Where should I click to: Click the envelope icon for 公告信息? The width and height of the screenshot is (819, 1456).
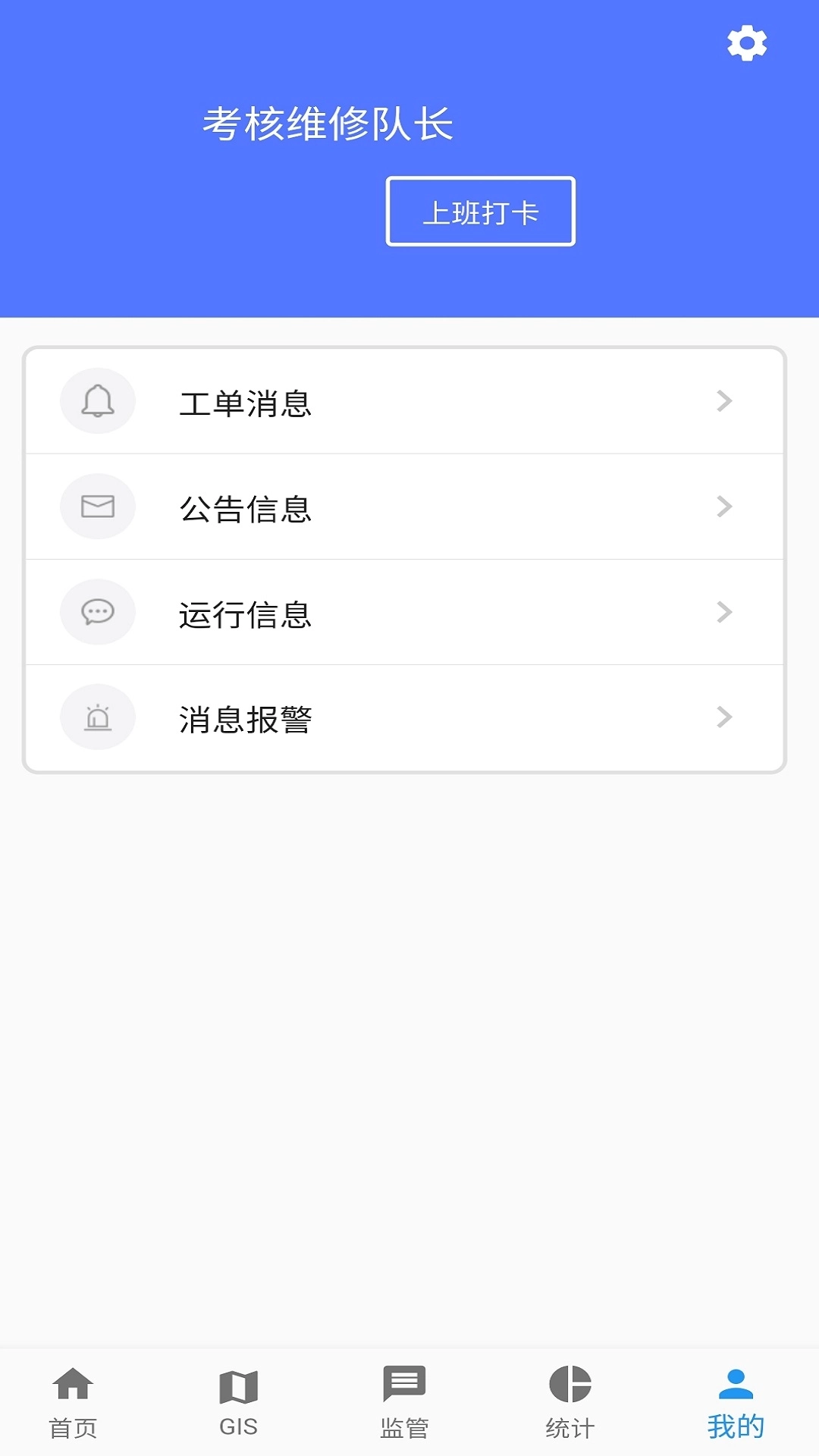coord(97,507)
